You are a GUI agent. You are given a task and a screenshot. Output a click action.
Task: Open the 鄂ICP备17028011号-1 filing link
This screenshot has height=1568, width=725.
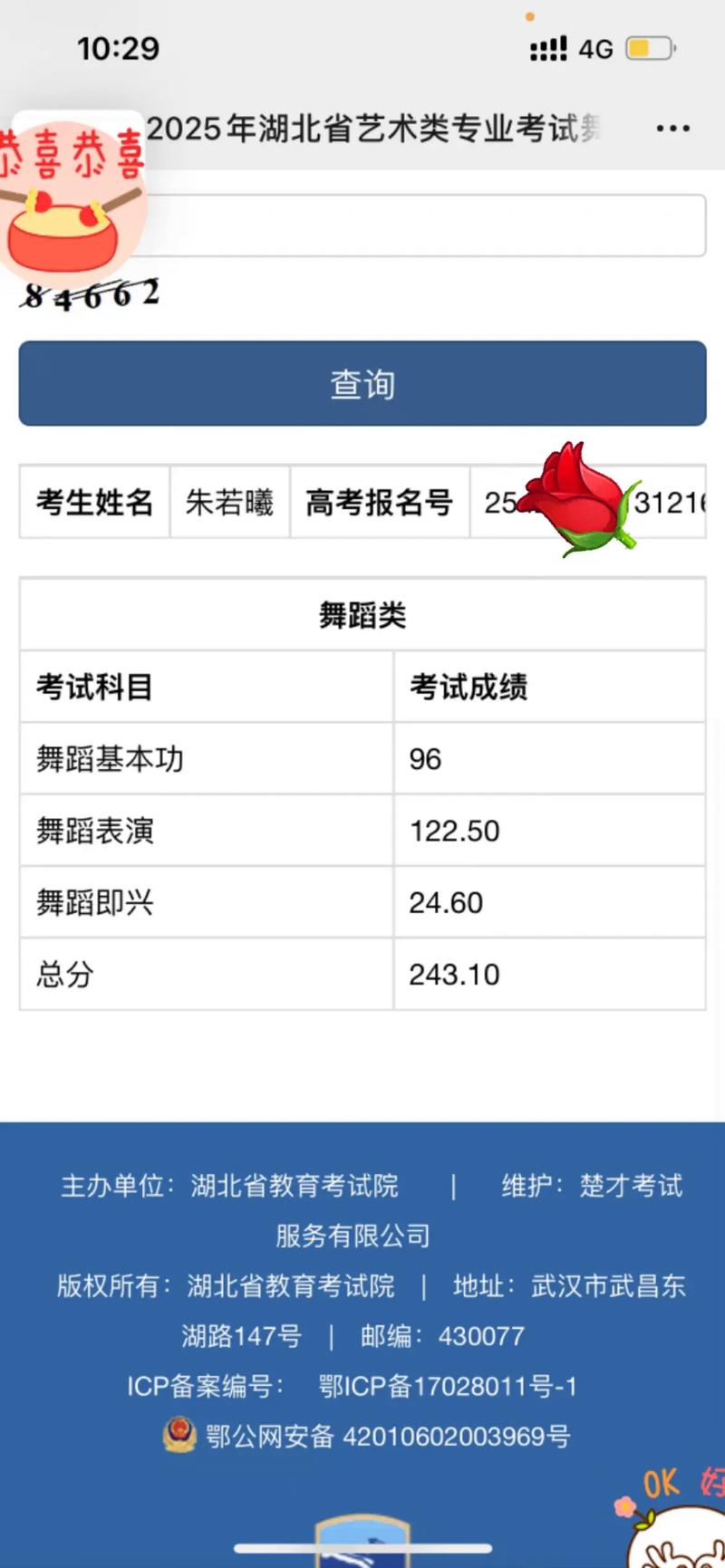click(x=448, y=1387)
